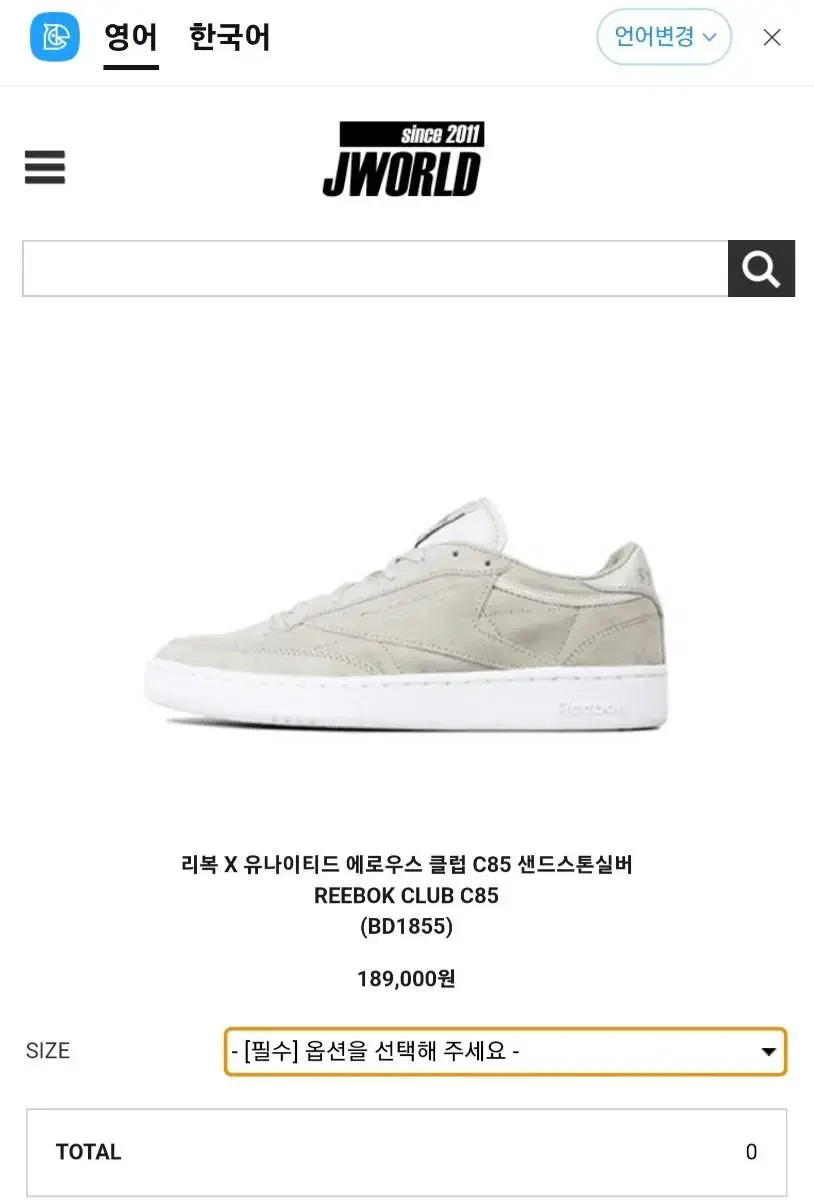
Task: Open the menu via the three-line icon
Action: [44, 167]
